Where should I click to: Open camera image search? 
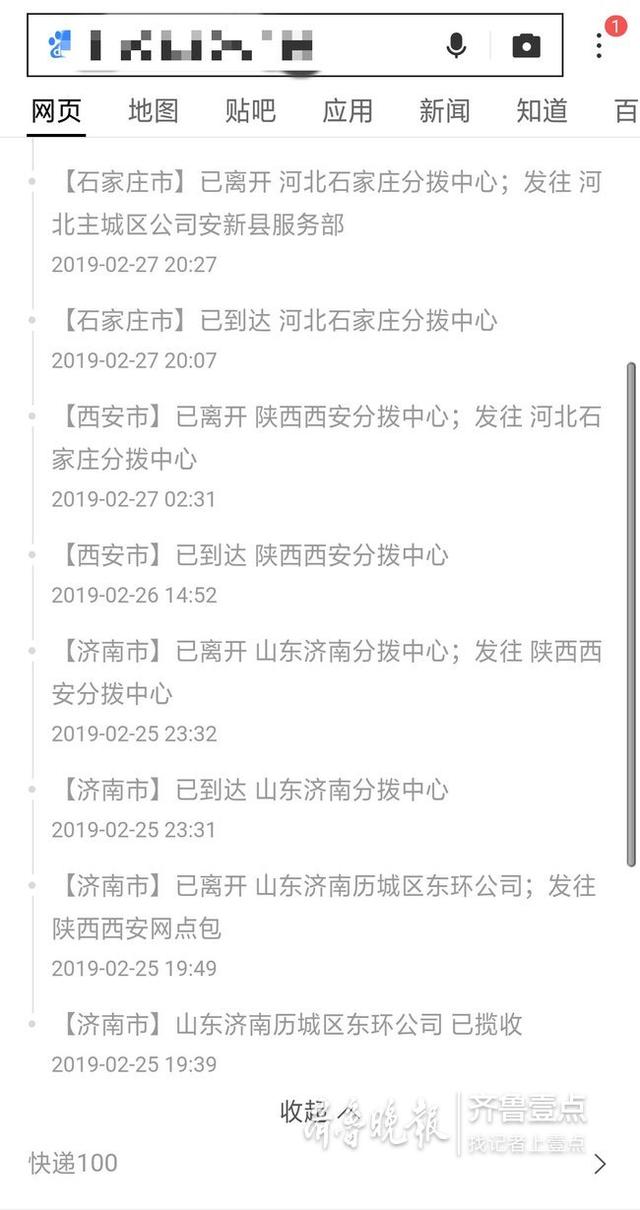[526, 46]
